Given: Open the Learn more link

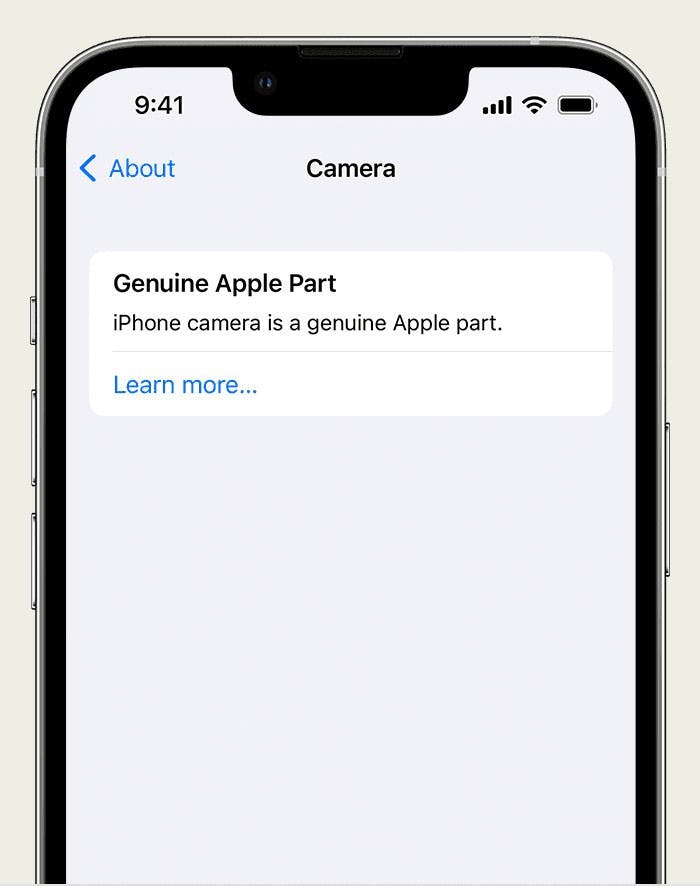Looking at the screenshot, I should [x=185, y=385].
